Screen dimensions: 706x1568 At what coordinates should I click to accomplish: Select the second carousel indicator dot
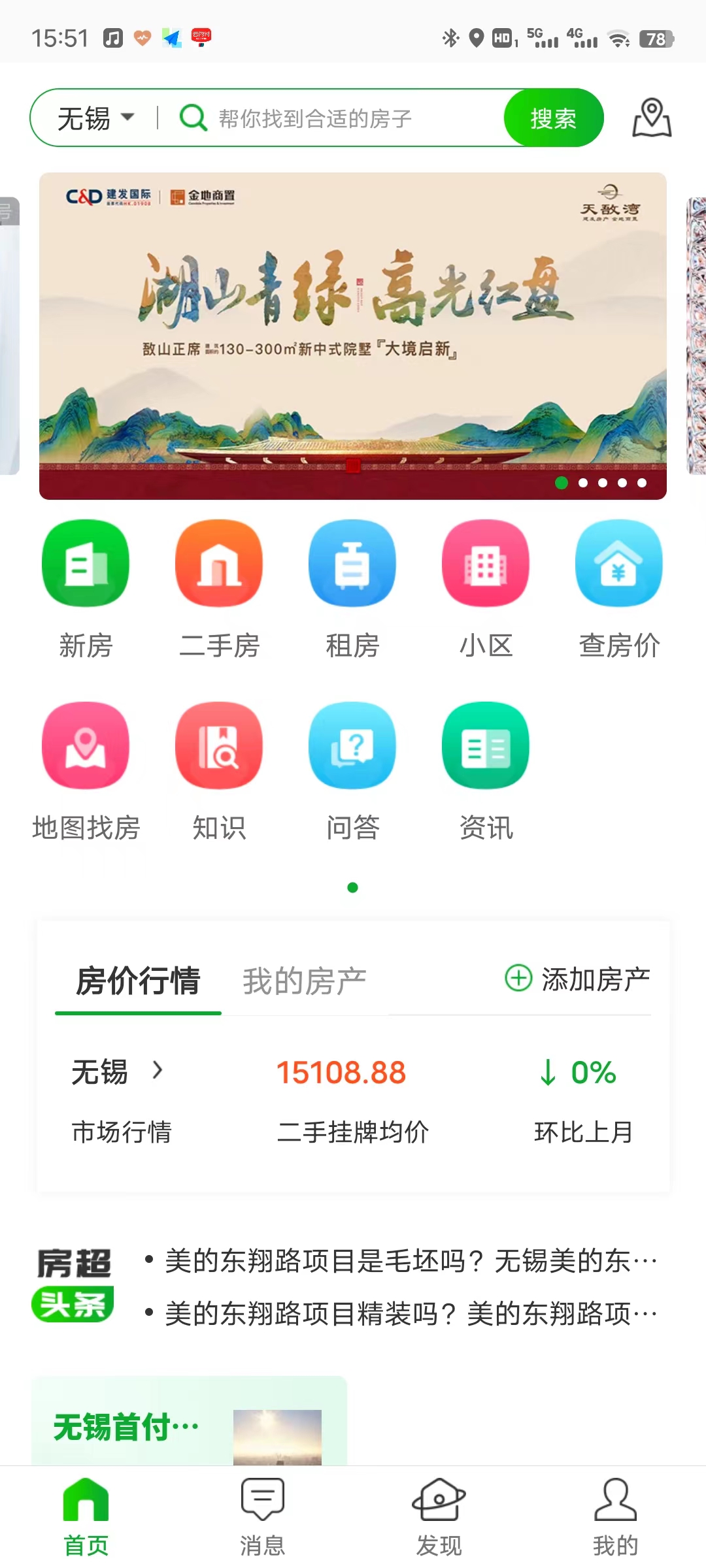[581, 482]
